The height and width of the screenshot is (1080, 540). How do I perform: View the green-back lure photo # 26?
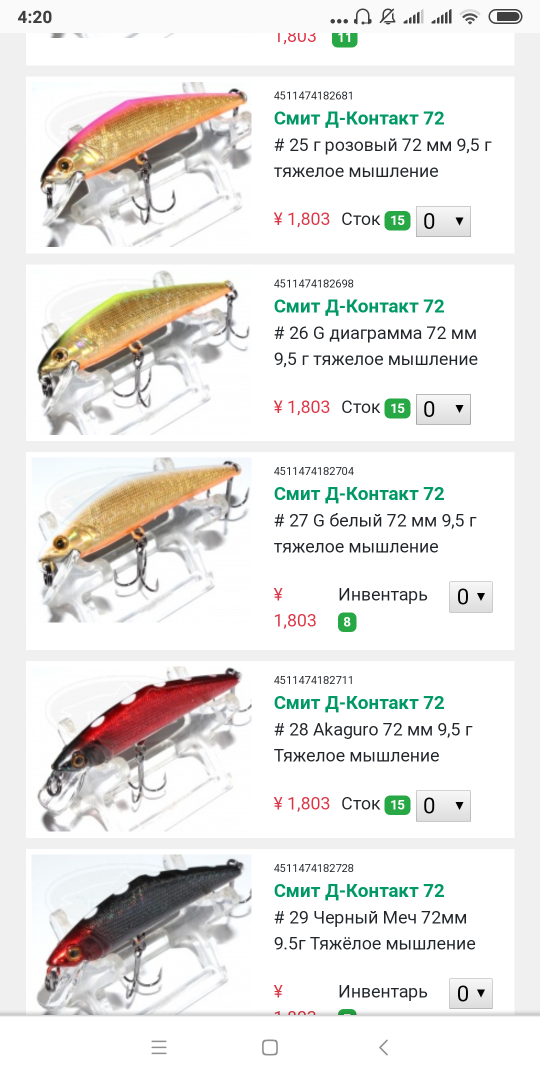pyautogui.click(x=142, y=353)
